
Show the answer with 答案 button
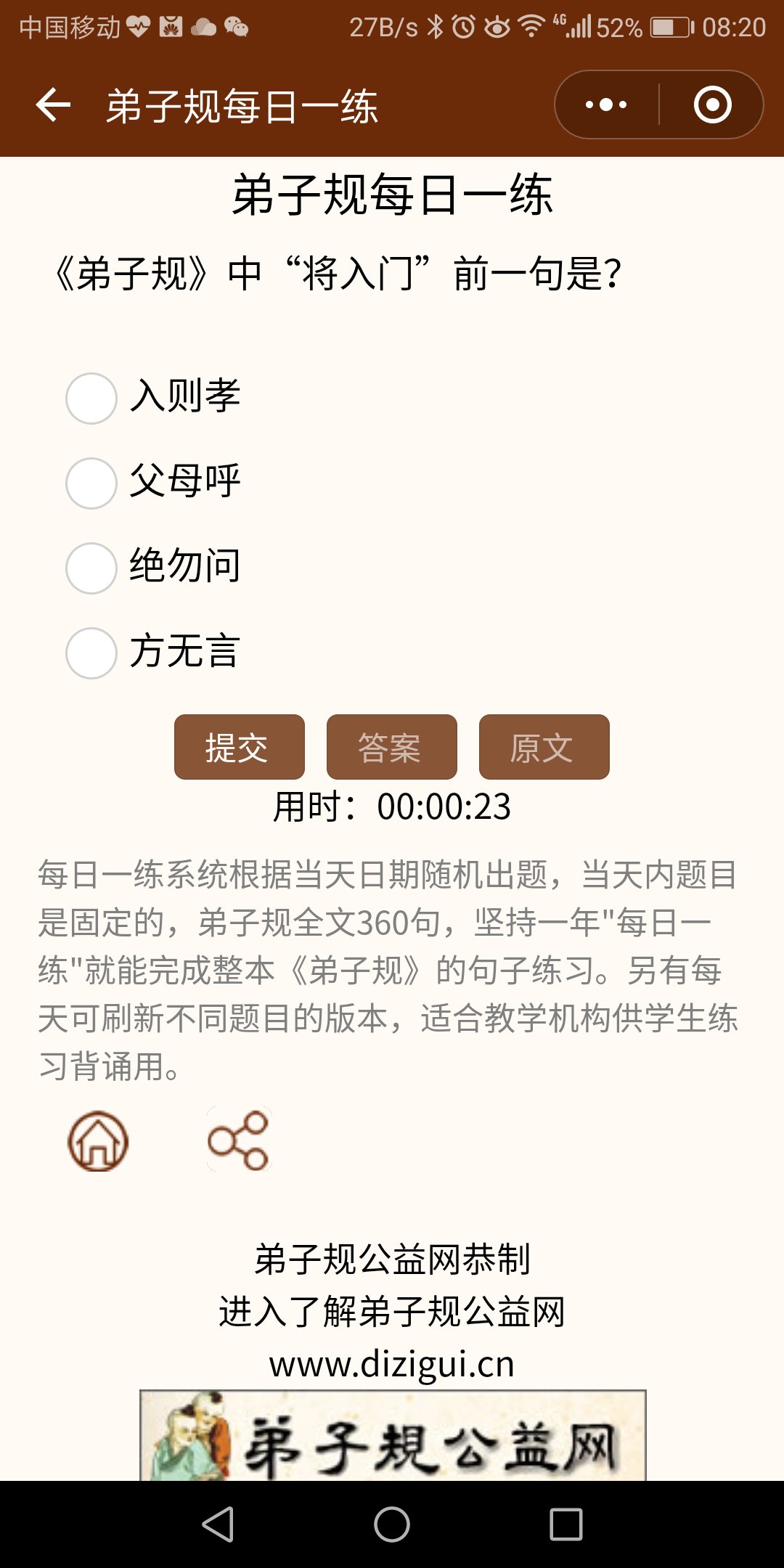392,747
